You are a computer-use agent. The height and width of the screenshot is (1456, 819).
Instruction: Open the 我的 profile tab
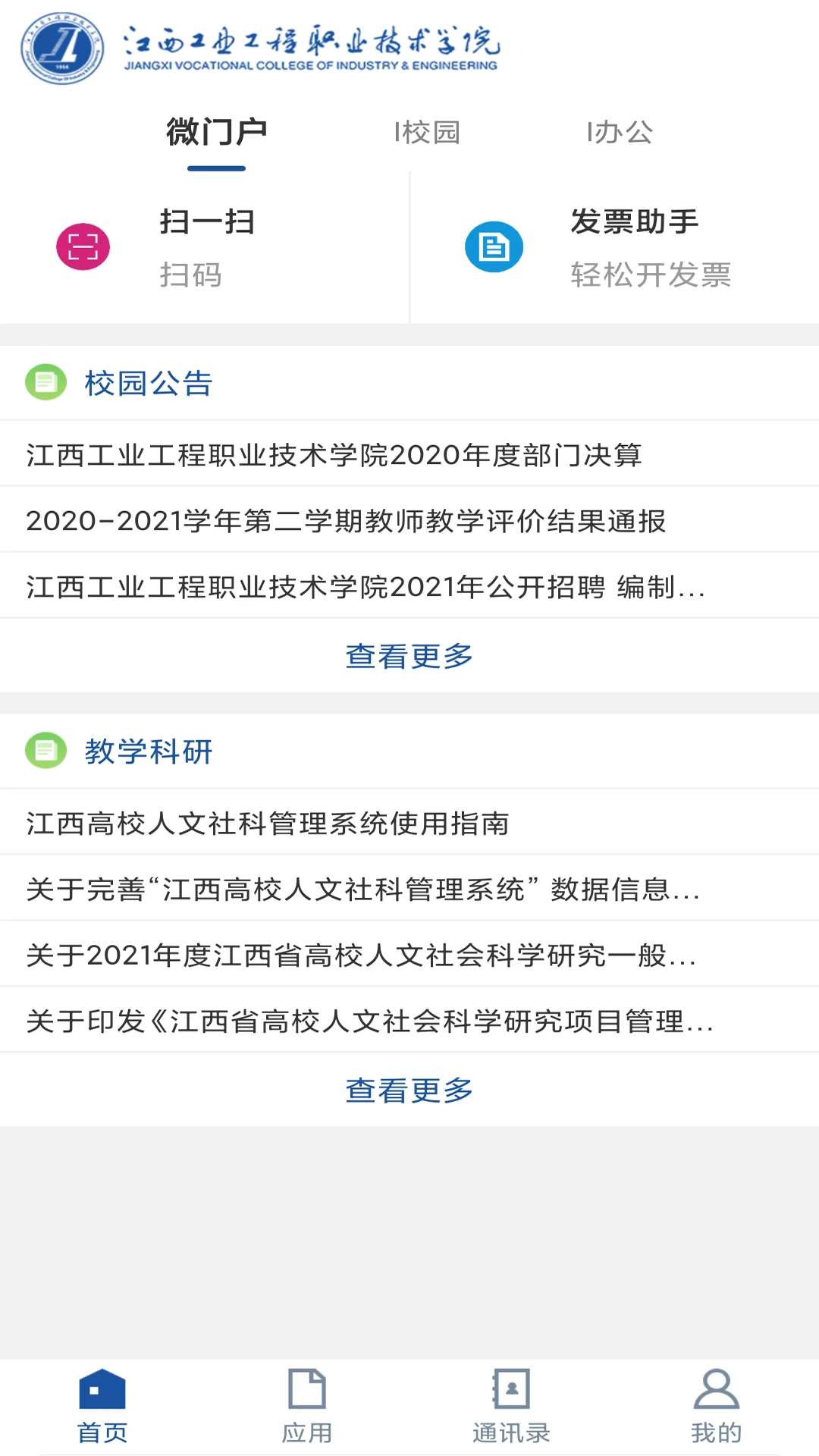coord(716,1407)
